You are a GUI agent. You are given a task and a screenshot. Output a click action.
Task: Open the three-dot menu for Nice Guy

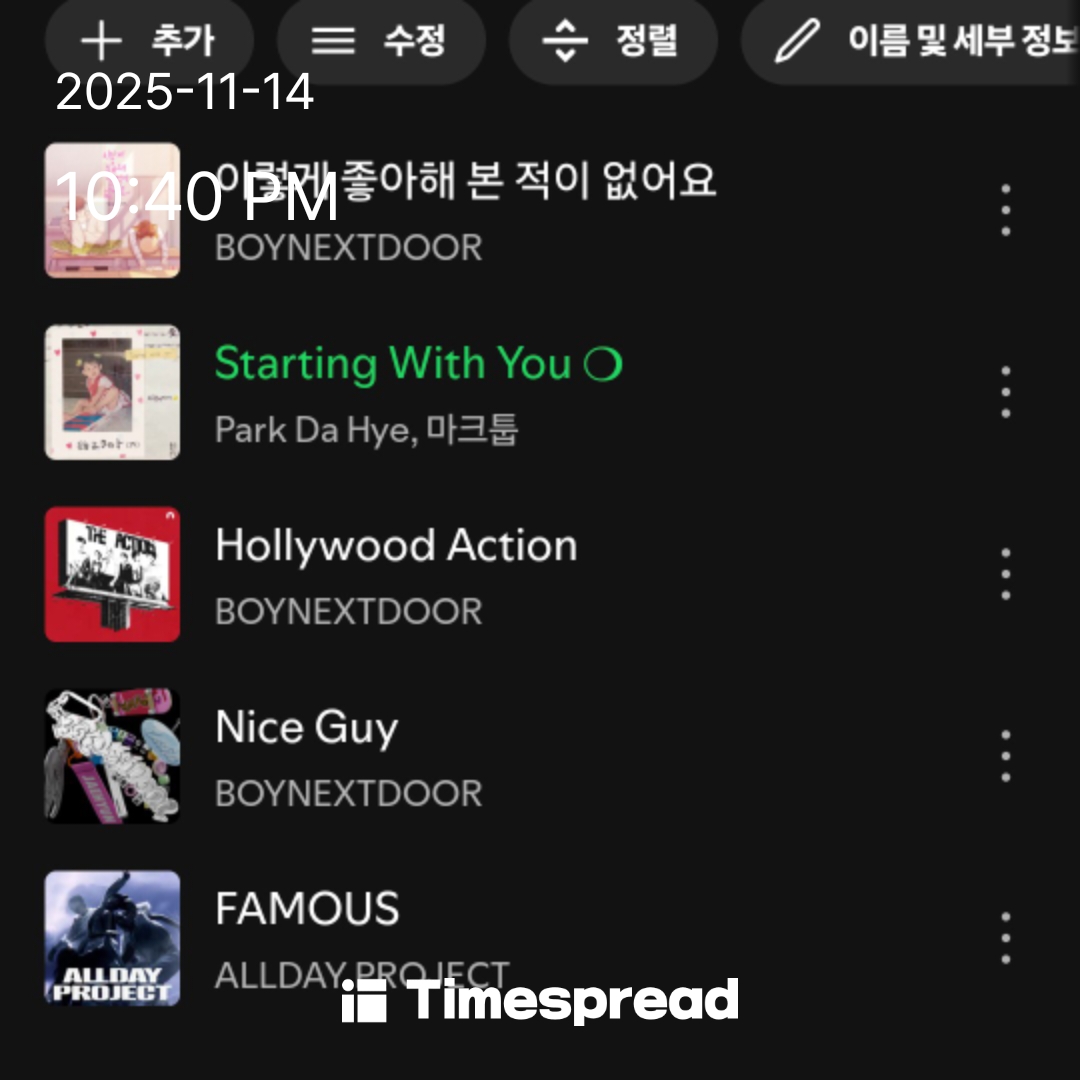(x=1005, y=756)
